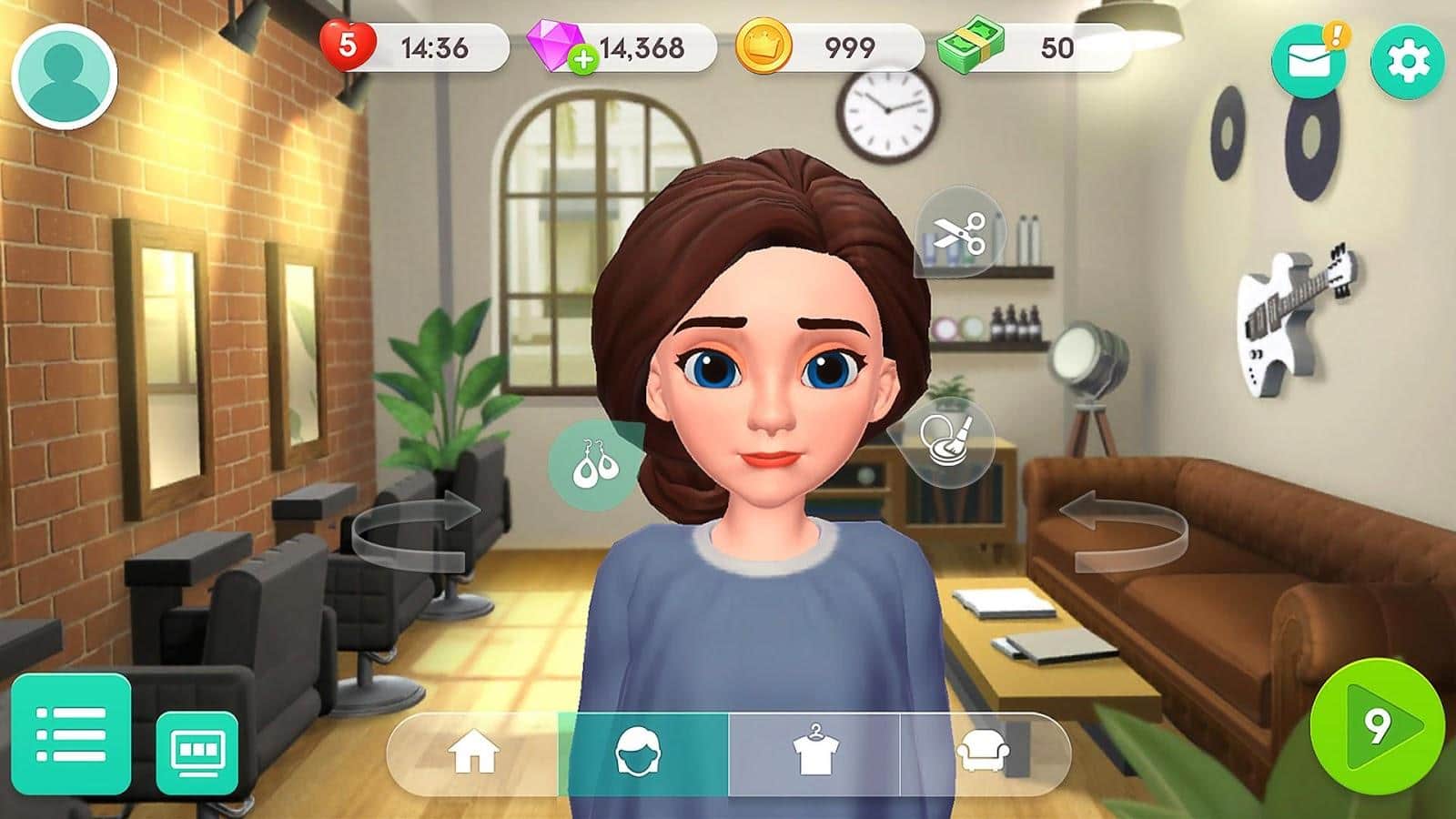This screenshot has height=819, width=1456.
Task: Switch to the furniture armchair tab
Action: [x=983, y=754]
